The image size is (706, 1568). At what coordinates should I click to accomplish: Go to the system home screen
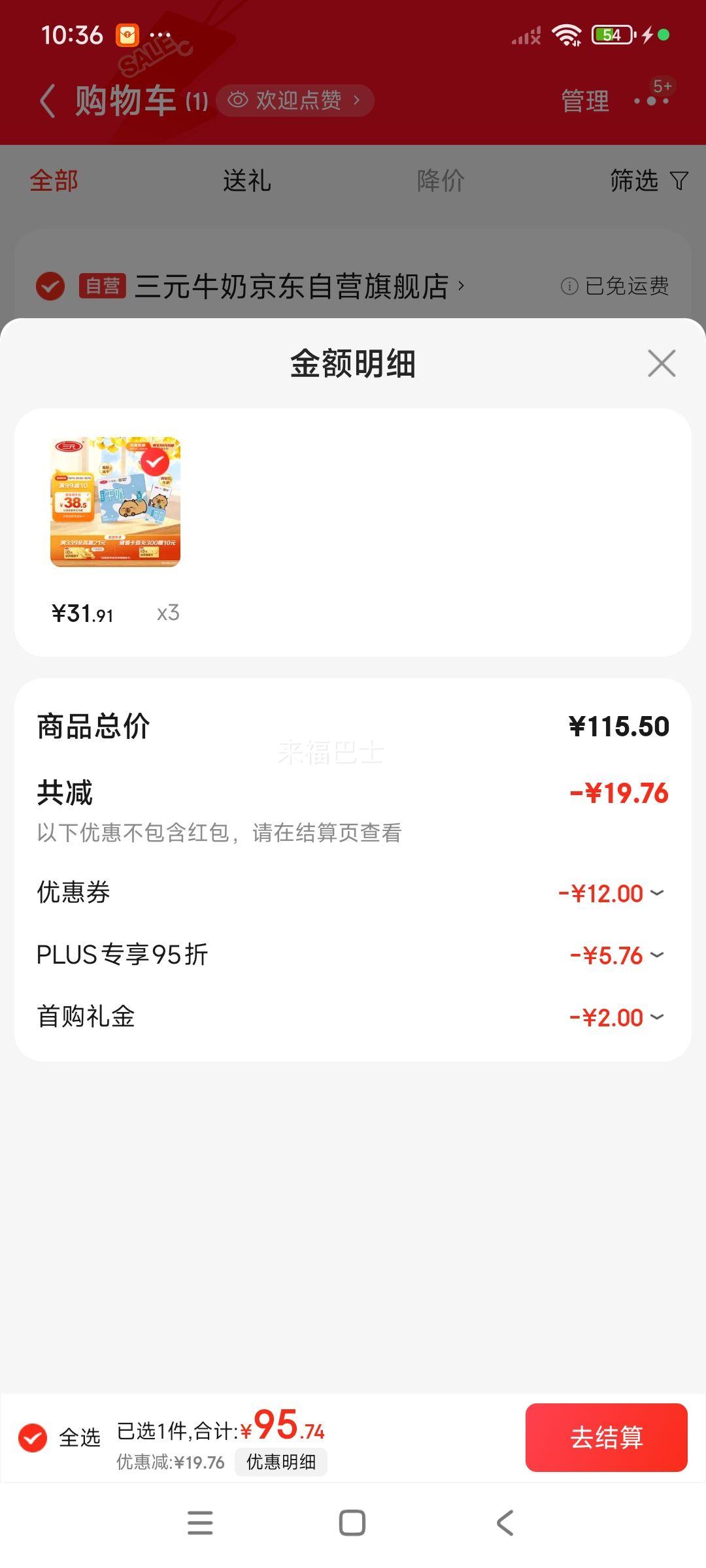(352, 1522)
